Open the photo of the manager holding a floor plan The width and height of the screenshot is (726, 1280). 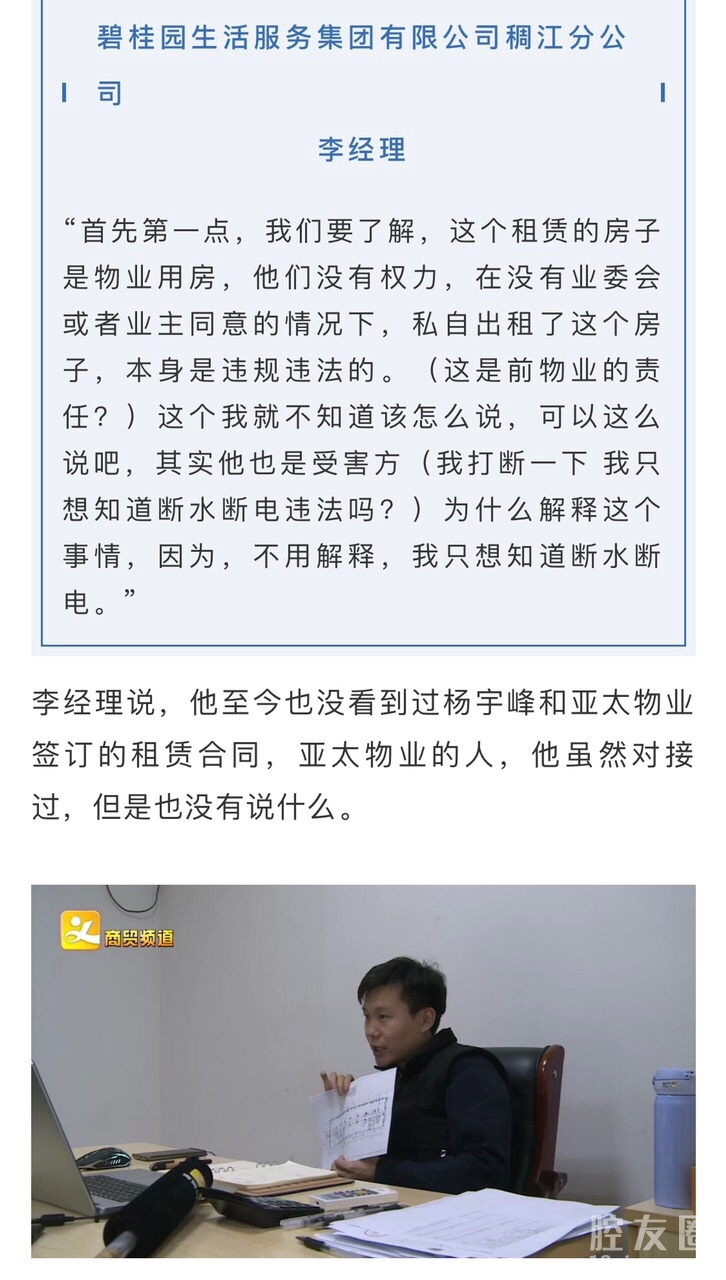point(363,1070)
